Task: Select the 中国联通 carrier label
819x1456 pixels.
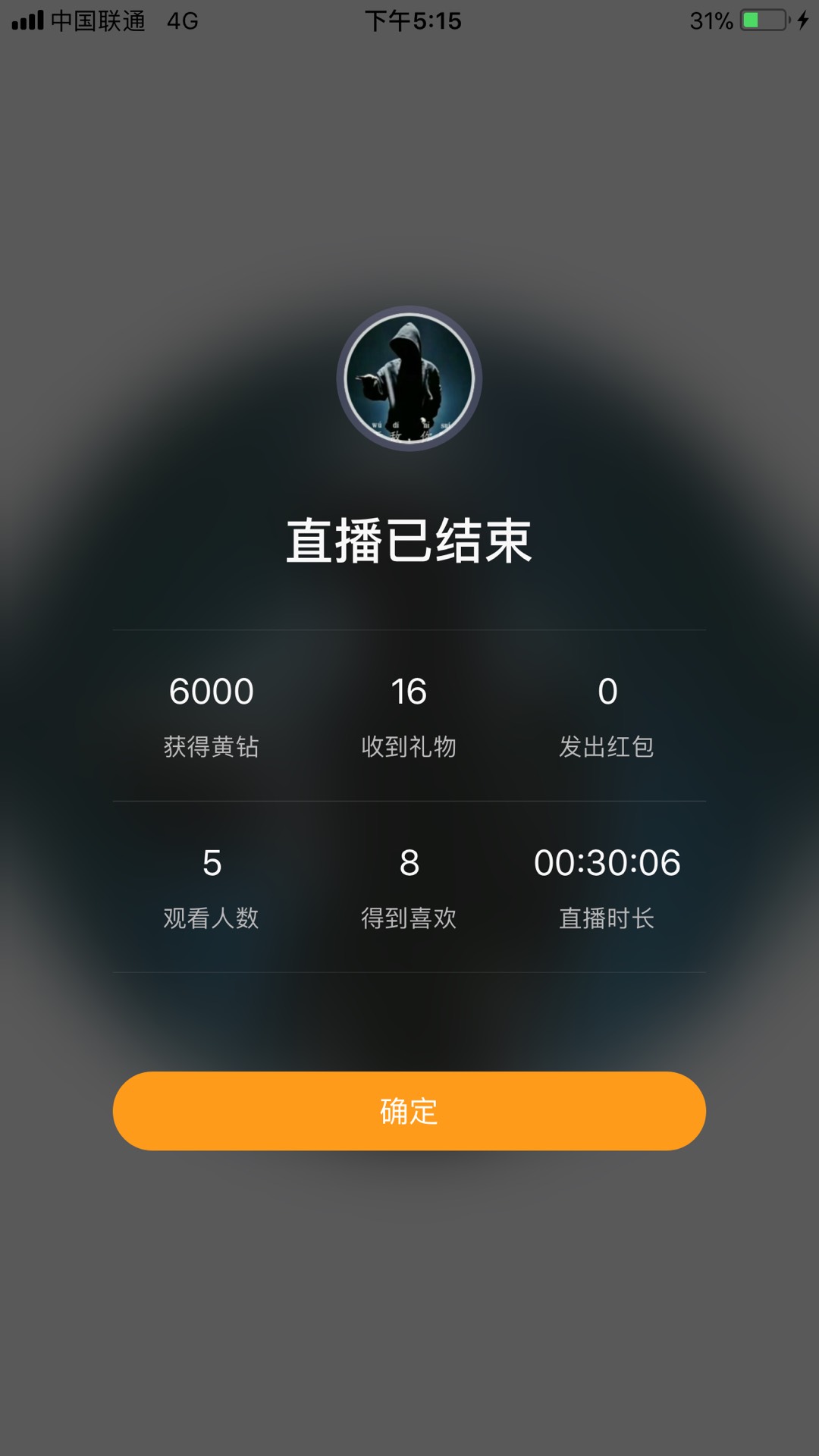Action: click(99, 21)
